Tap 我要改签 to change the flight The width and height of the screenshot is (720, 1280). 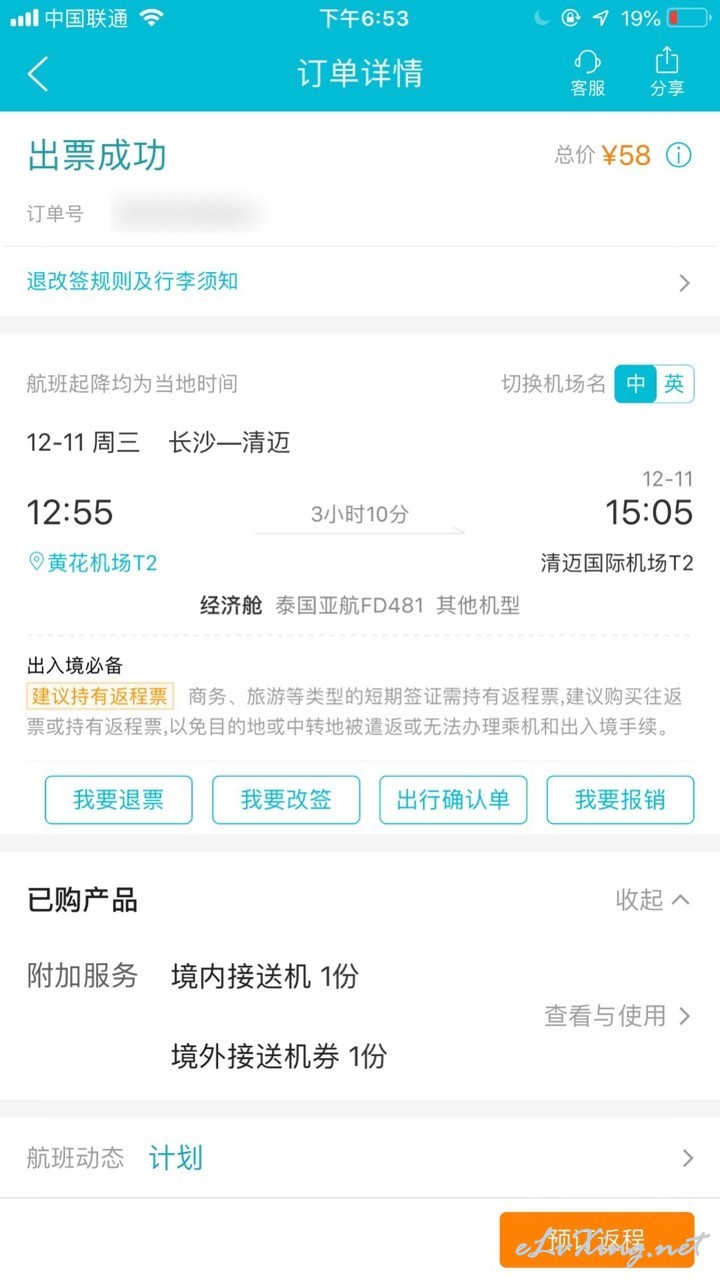(286, 799)
